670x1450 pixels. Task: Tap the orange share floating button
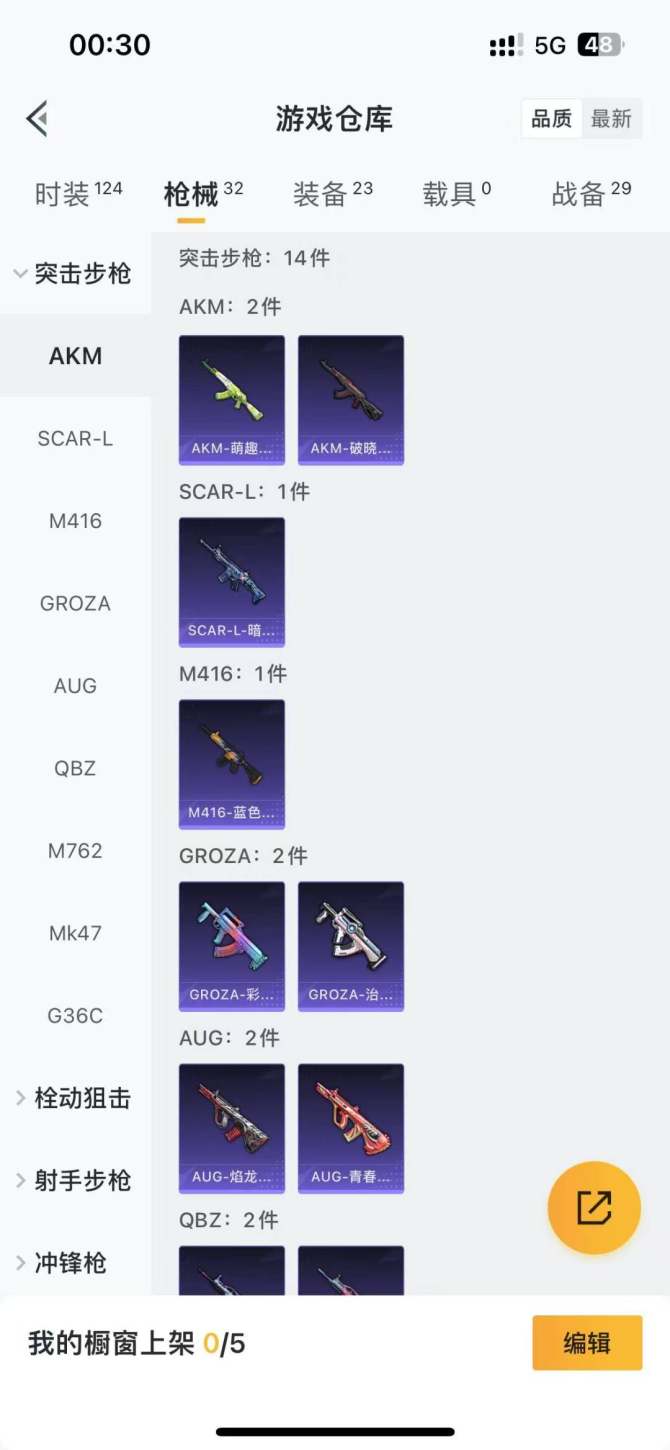click(594, 1207)
